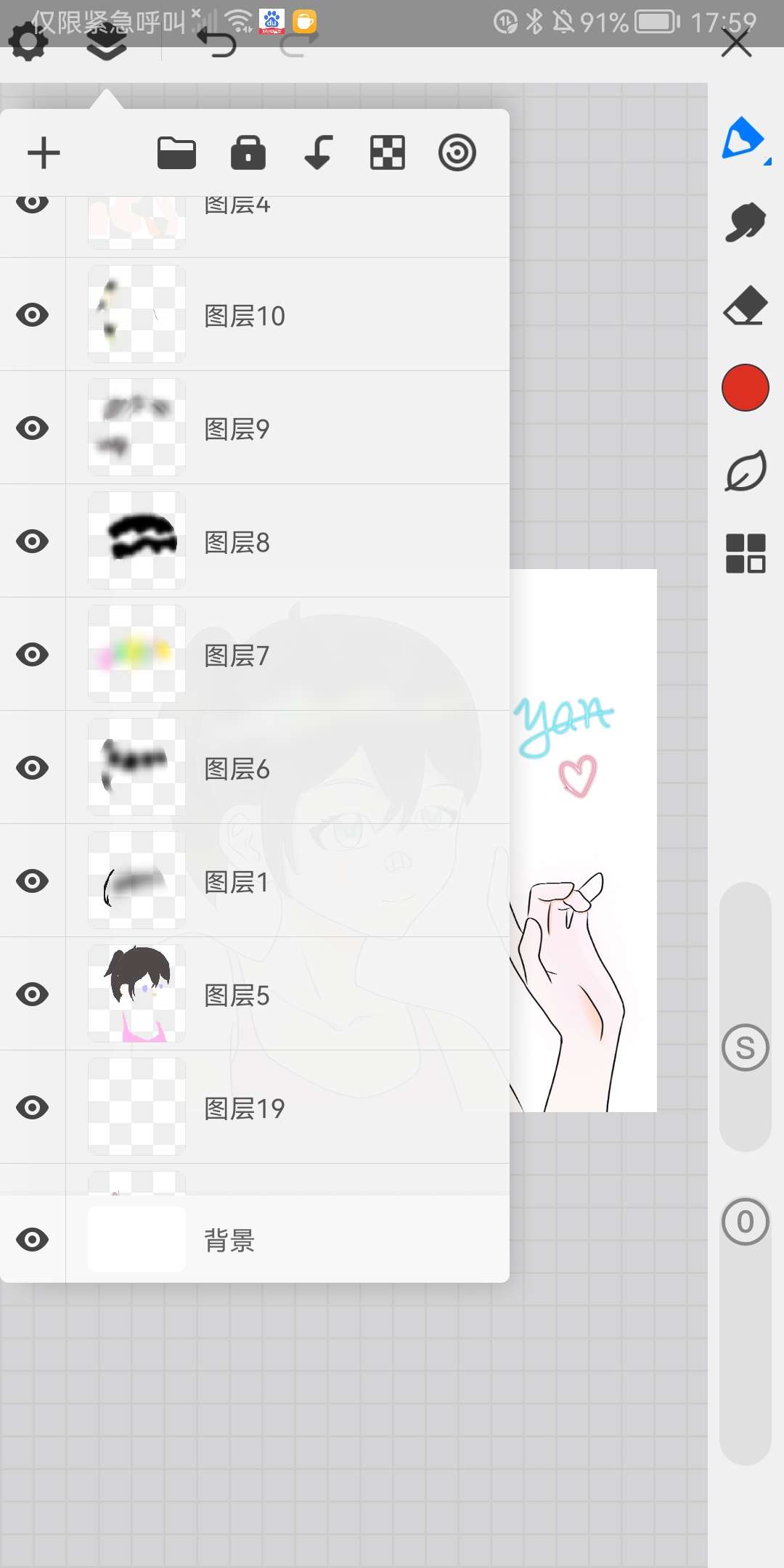This screenshot has height=1568, width=784.
Task: Switch to the eraser tool
Action: click(x=746, y=306)
